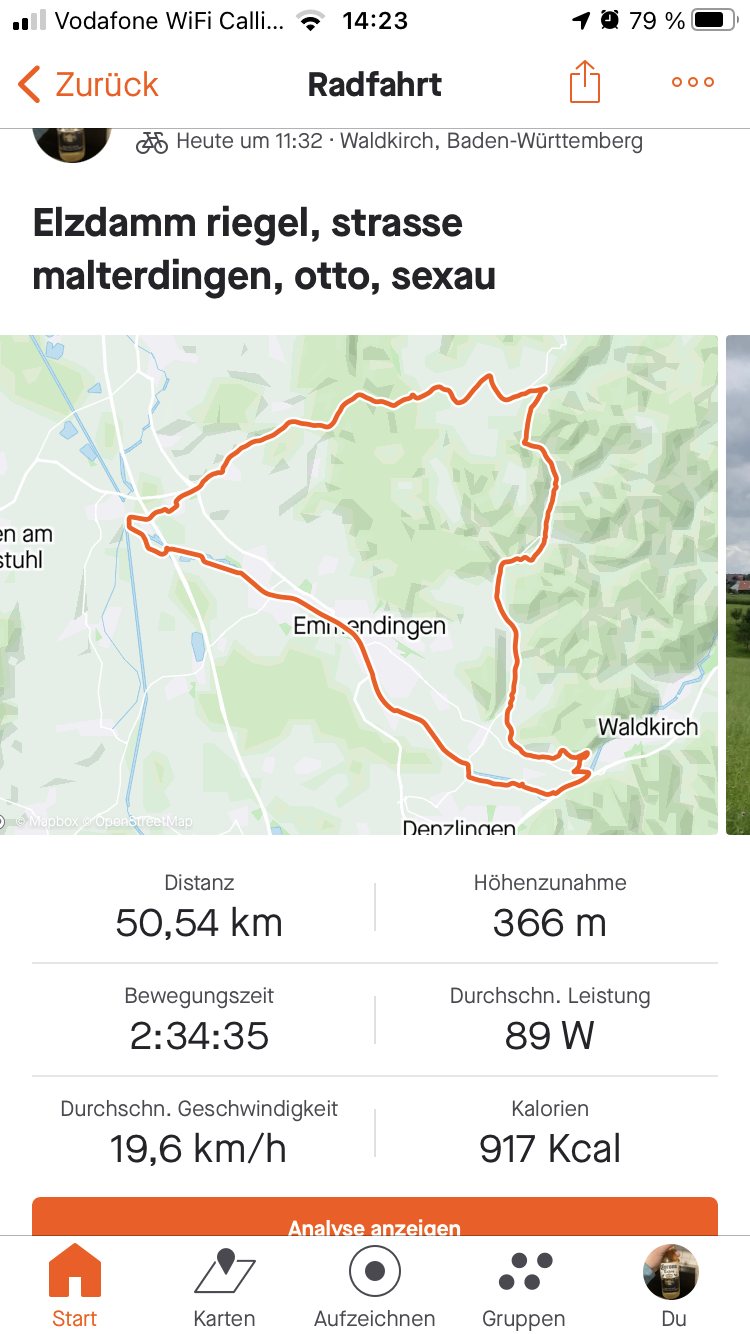Tap the Analyse anzeigen button
Screen dimensions: 750x1334
374,1222
